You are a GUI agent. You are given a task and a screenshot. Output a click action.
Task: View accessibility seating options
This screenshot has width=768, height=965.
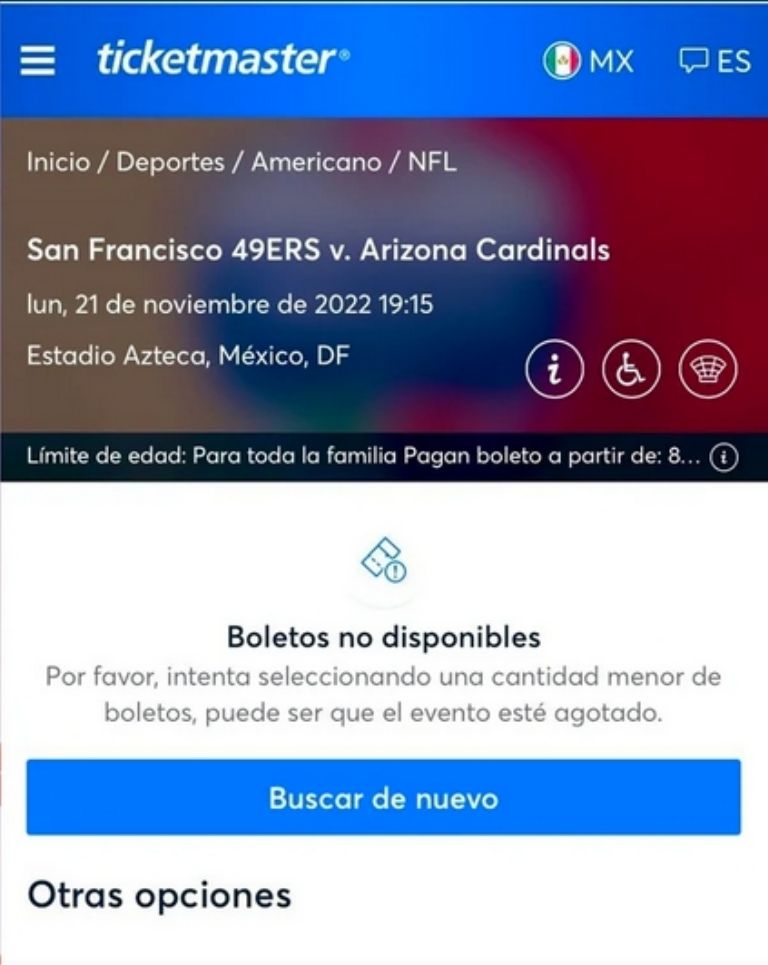click(631, 371)
